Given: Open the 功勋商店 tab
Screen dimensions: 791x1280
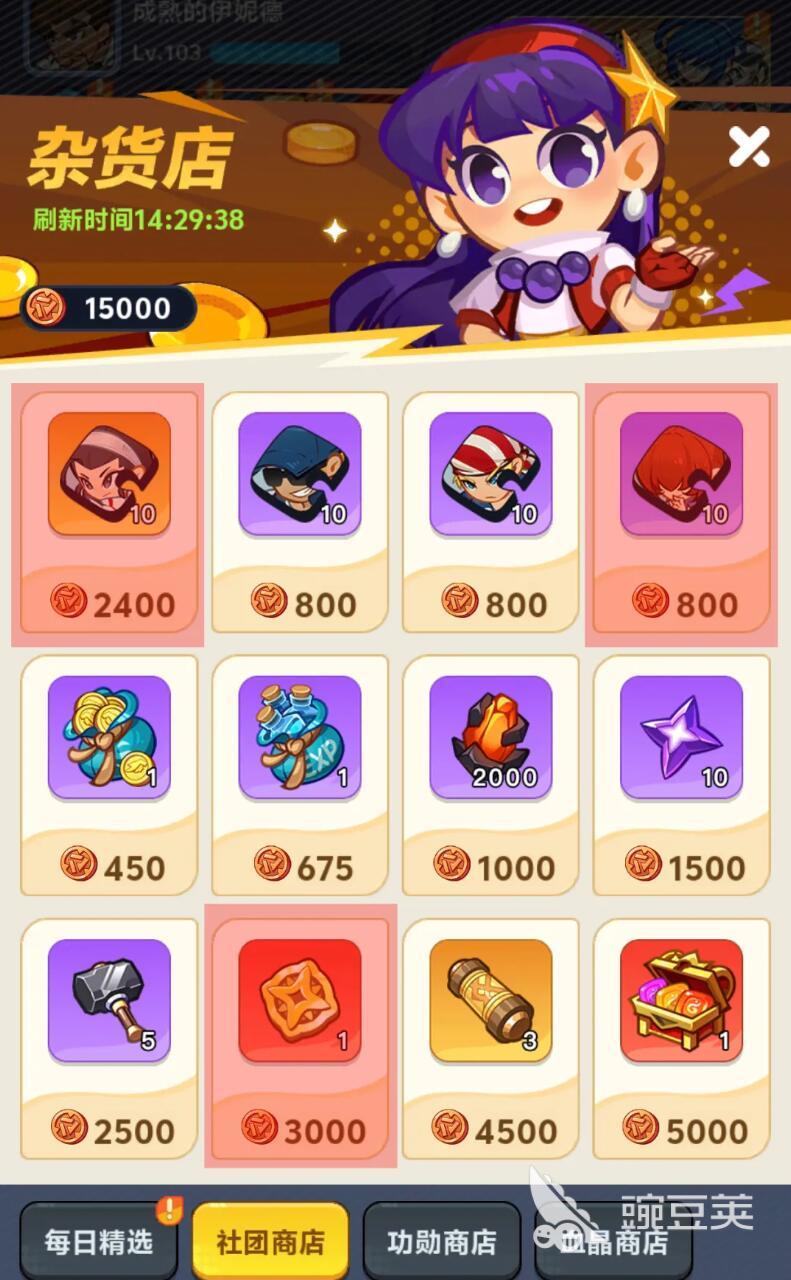Looking at the screenshot, I should tap(441, 1241).
